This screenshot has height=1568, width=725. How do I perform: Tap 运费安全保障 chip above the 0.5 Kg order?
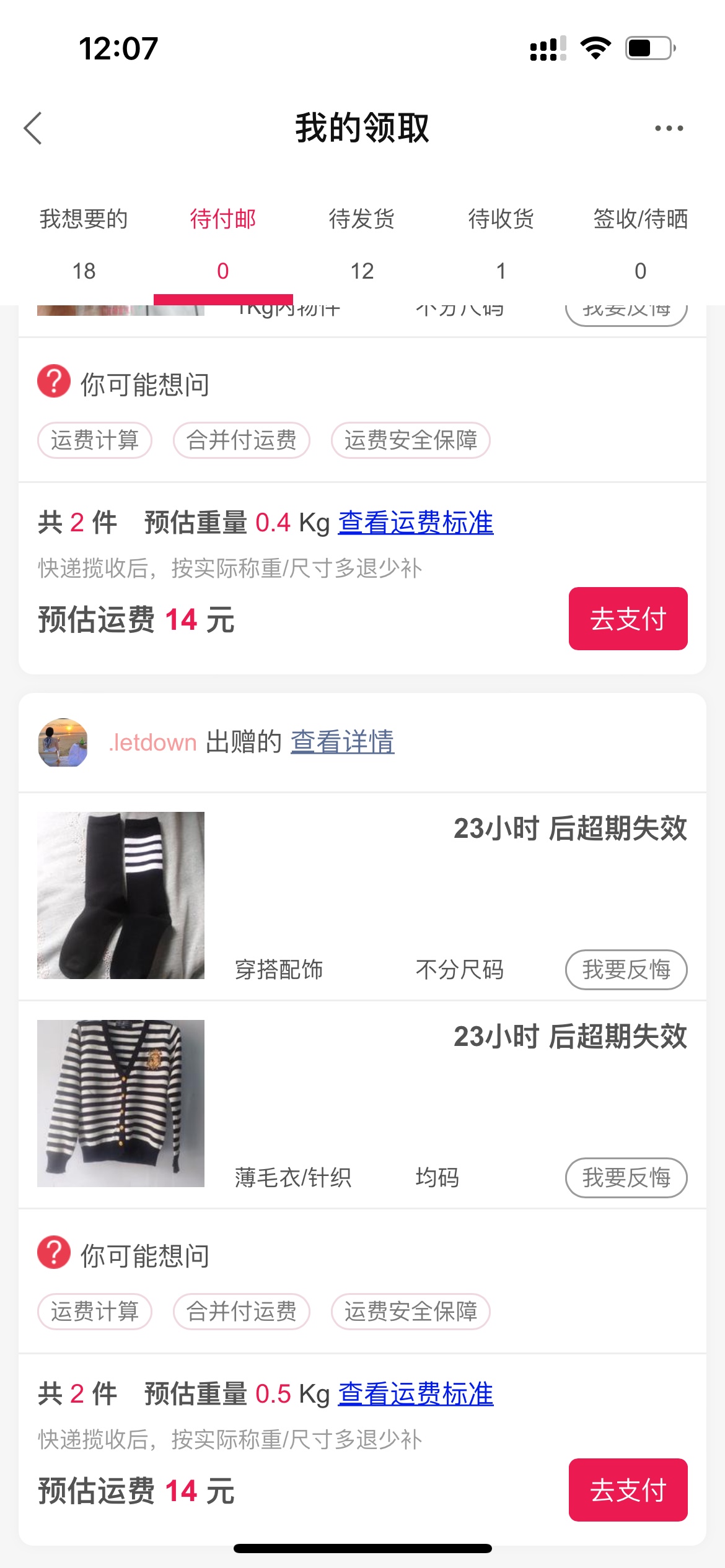[410, 1312]
